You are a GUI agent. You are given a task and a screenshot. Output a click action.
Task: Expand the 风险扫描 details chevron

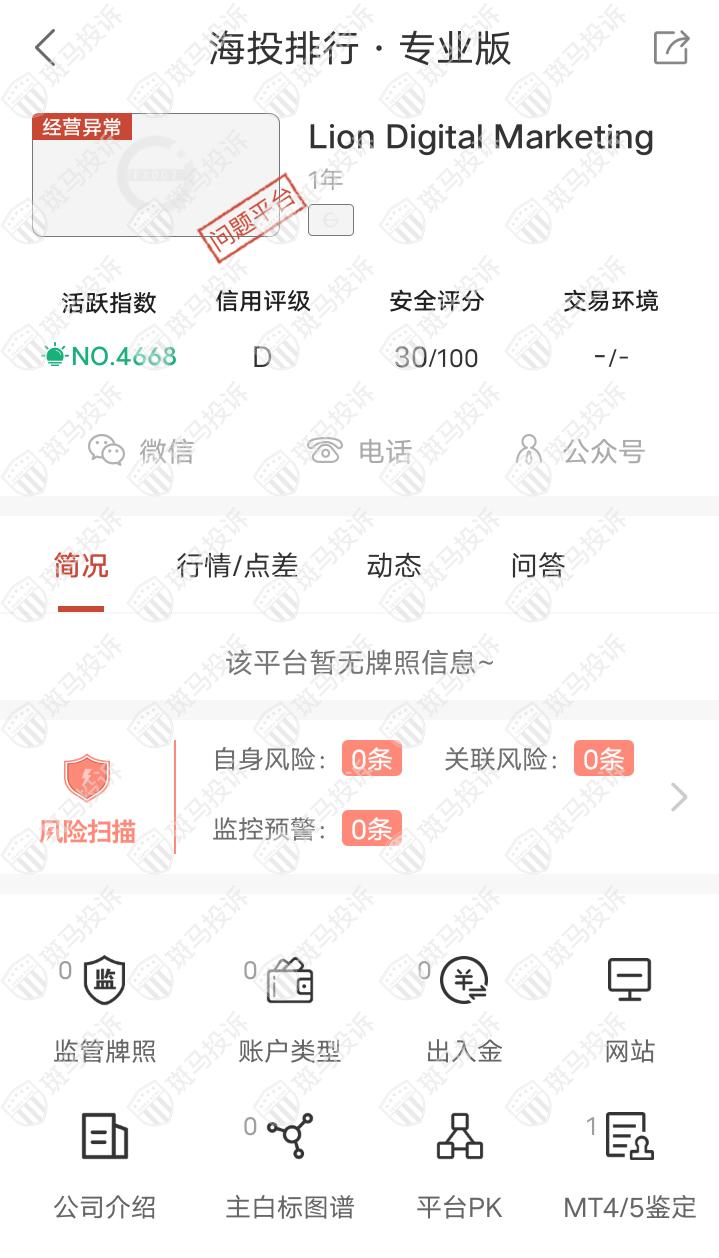click(x=679, y=797)
